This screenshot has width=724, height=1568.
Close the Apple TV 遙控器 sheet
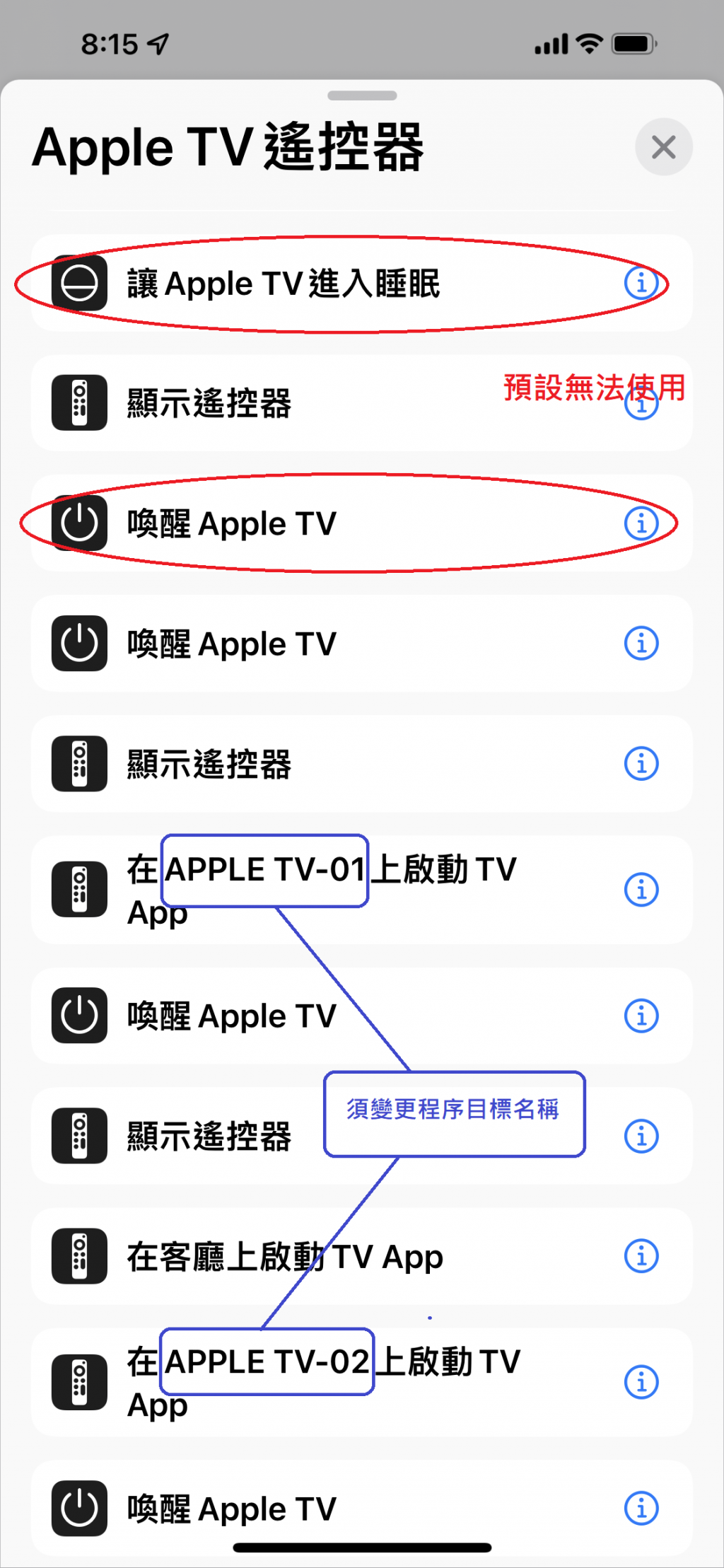click(663, 147)
